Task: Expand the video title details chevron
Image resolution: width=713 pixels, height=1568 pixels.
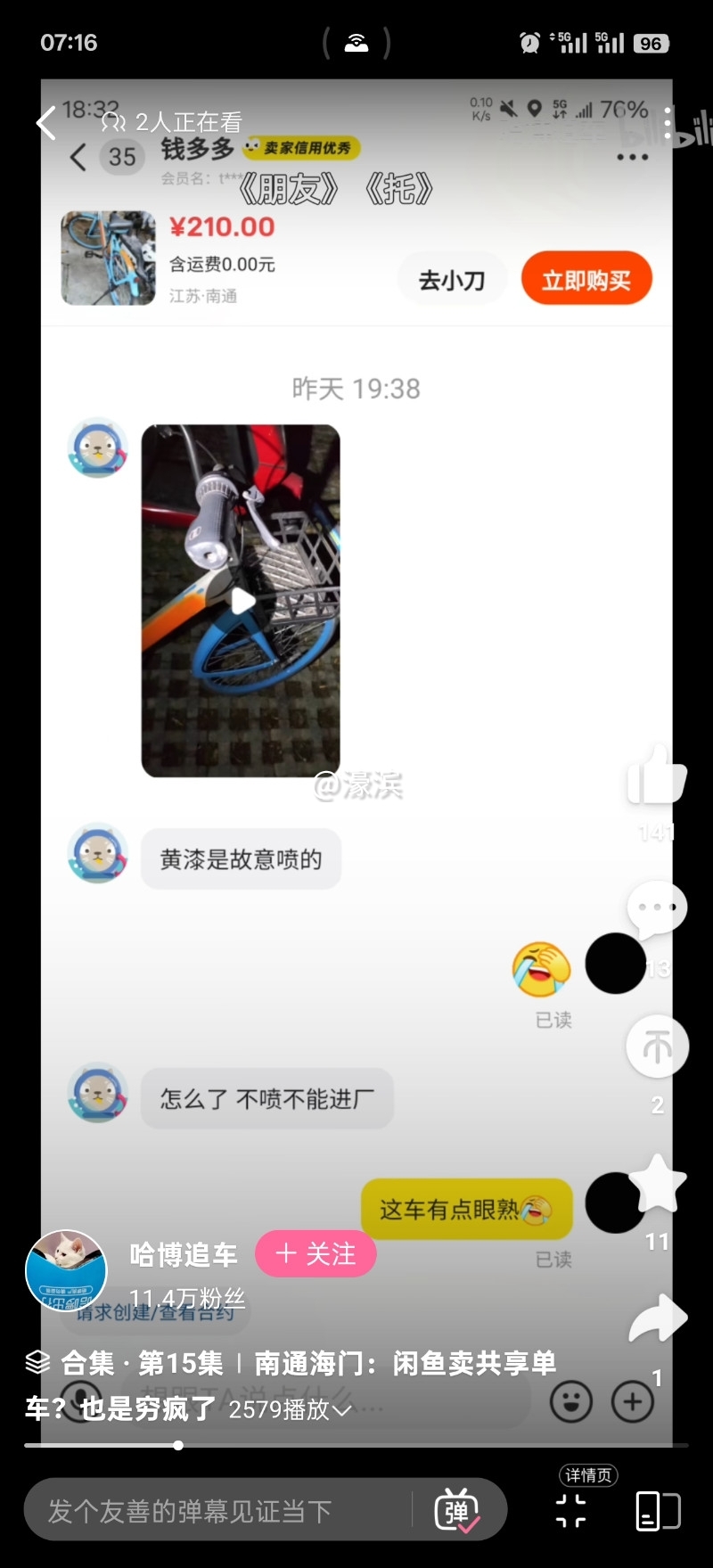Action: pos(342,1410)
